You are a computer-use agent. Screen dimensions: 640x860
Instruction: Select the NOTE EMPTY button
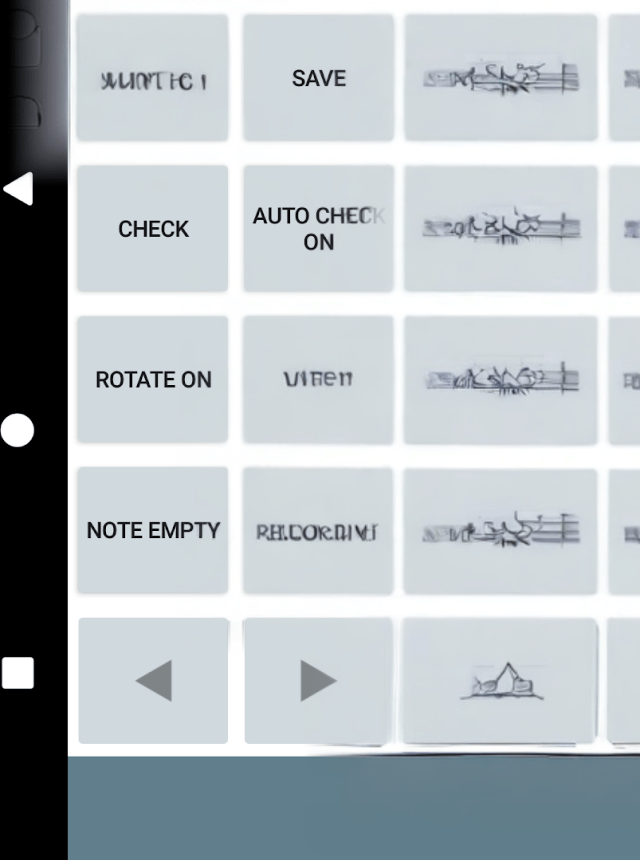[x=153, y=531]
